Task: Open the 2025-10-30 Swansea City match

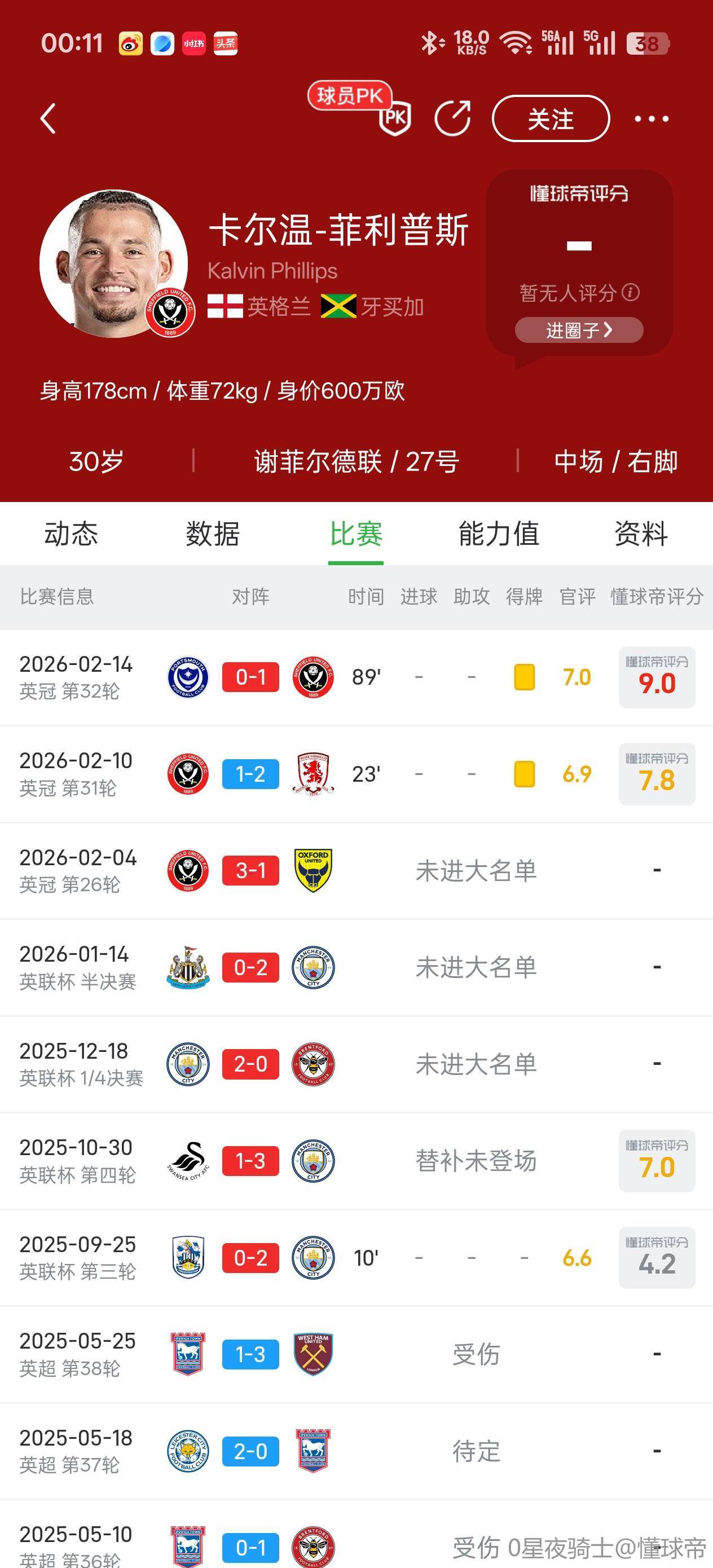Action: [x=251, y=1161]
